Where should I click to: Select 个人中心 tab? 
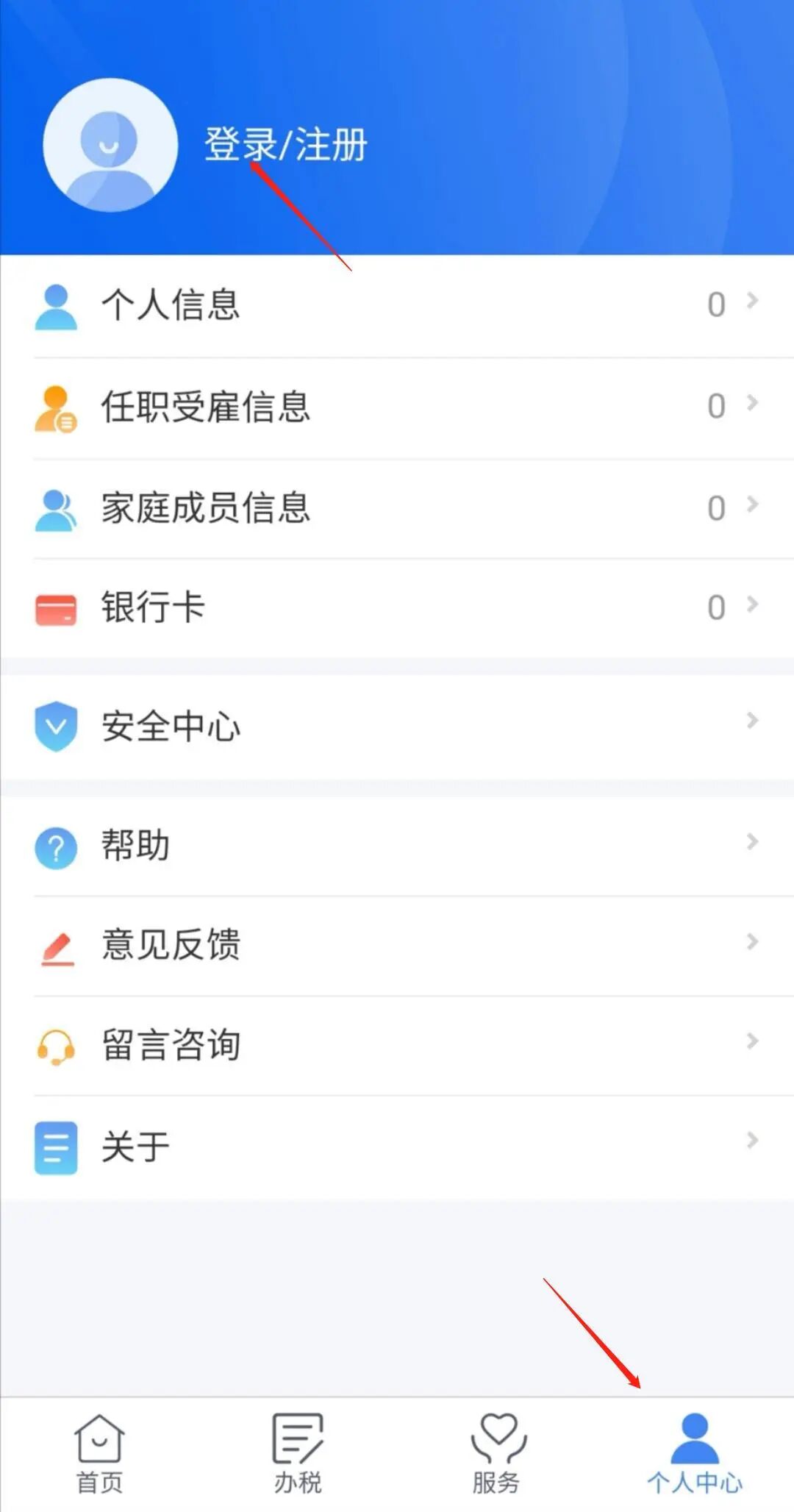695,1454
